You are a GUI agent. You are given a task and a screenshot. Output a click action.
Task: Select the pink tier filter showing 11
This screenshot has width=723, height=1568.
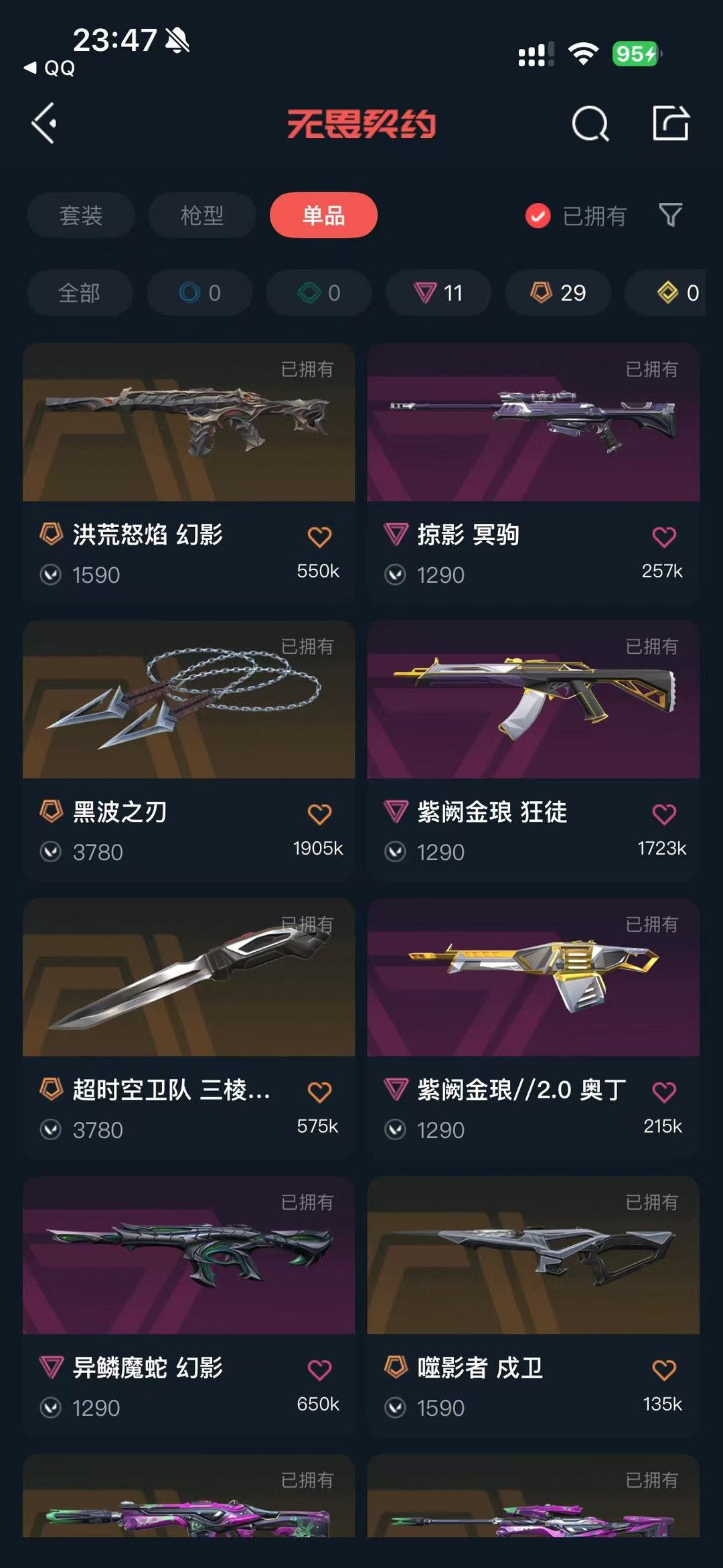pos(438,293)
